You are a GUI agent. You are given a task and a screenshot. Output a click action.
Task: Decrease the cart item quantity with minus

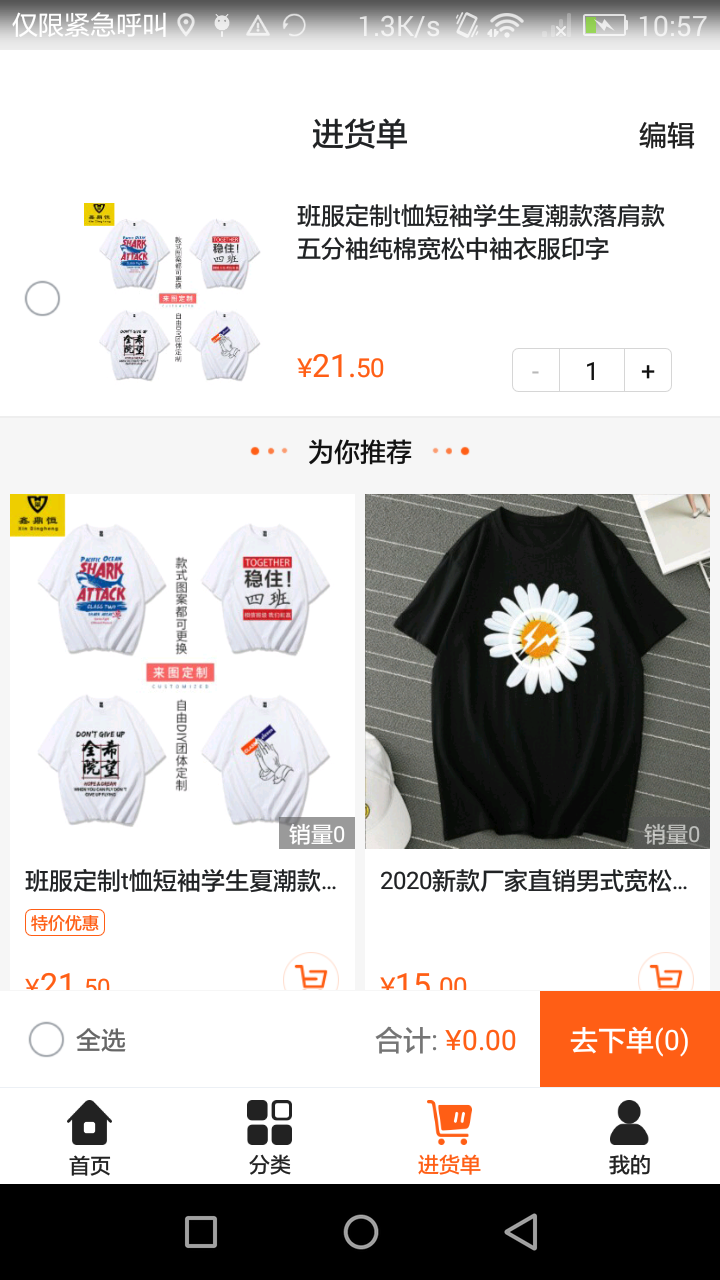coord(536,371)
